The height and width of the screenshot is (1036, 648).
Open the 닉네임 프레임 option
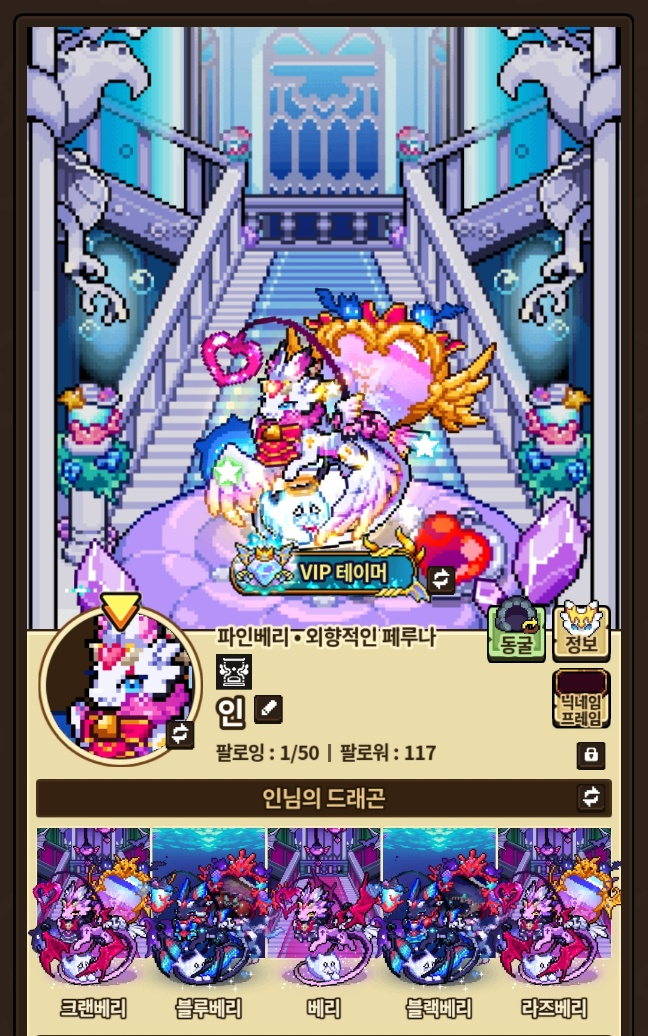[581, 699]
